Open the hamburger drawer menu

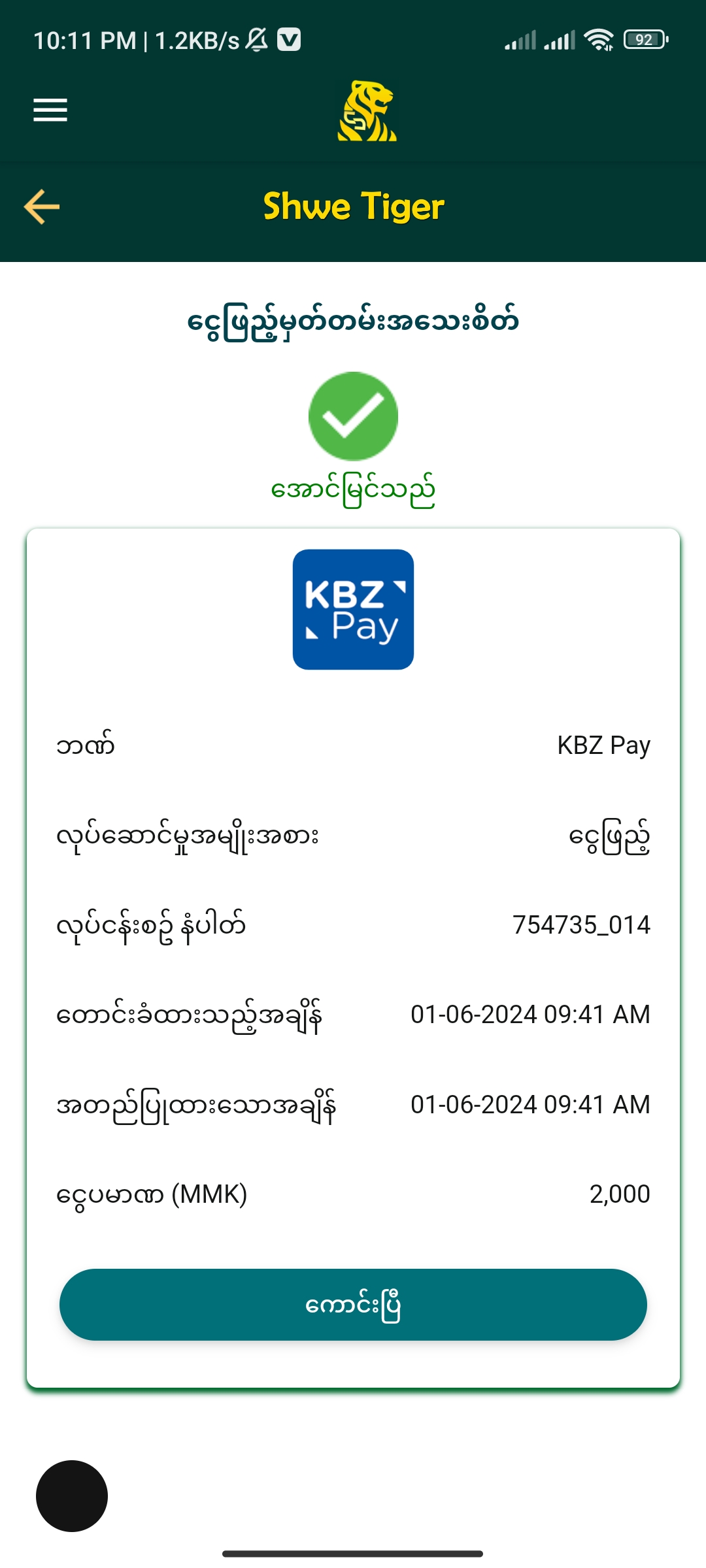[50, 110]
